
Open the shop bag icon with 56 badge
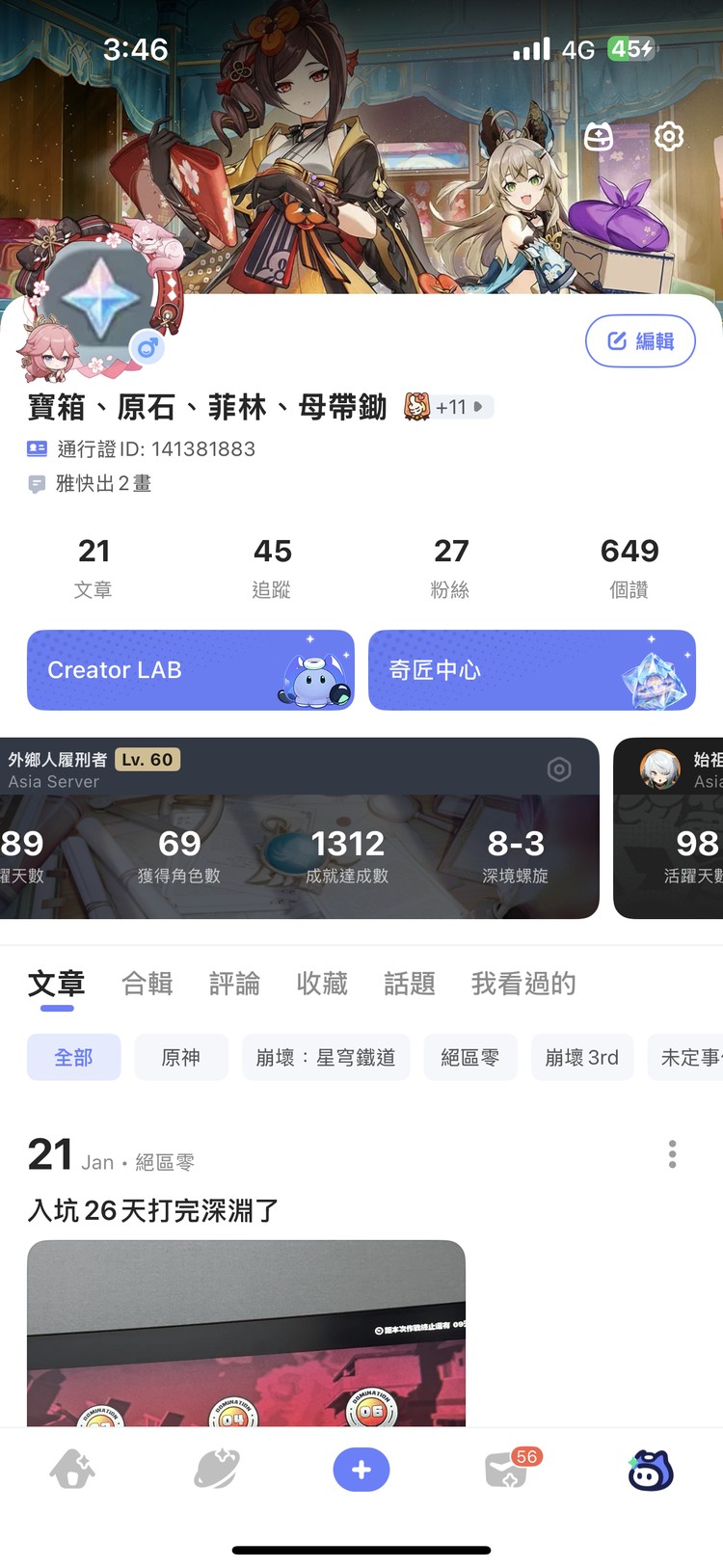coord(505,1470)
